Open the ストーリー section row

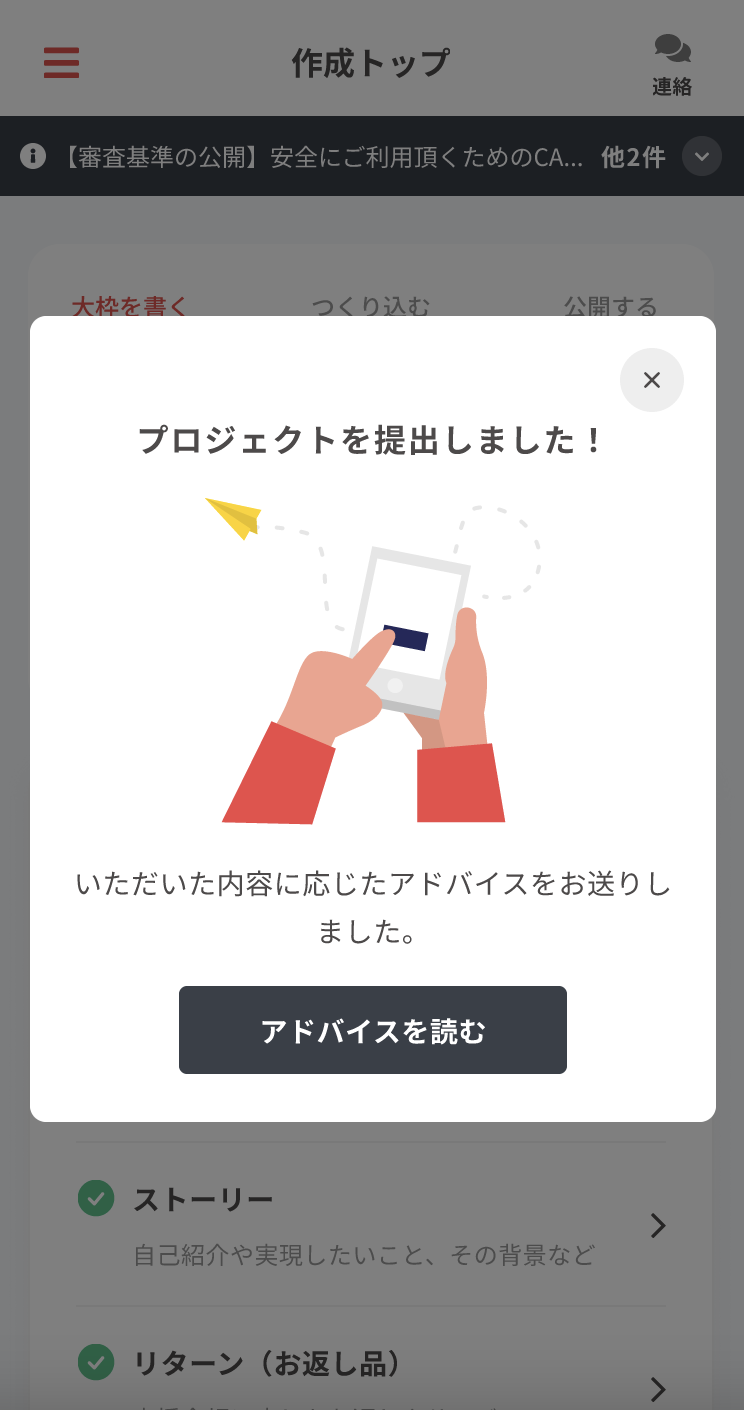(x=371, y=1225)
